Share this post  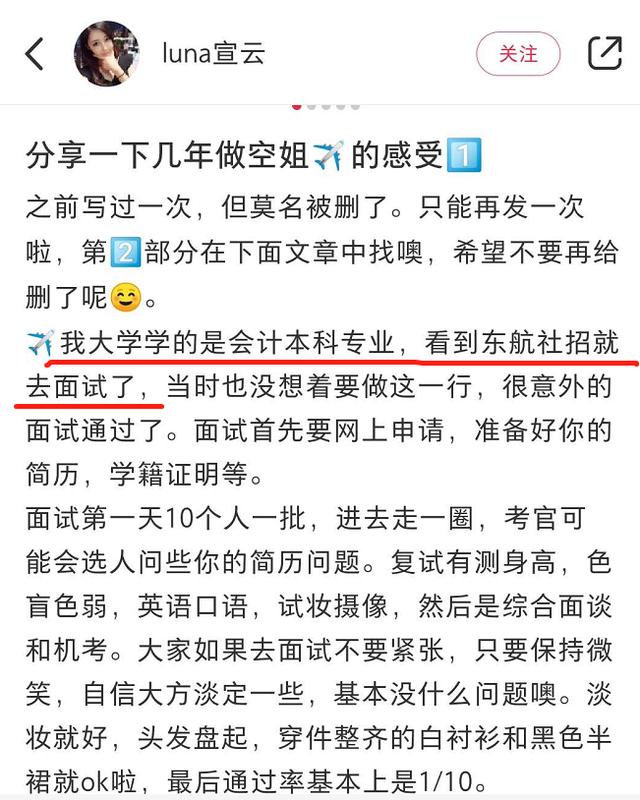[604, 53]
